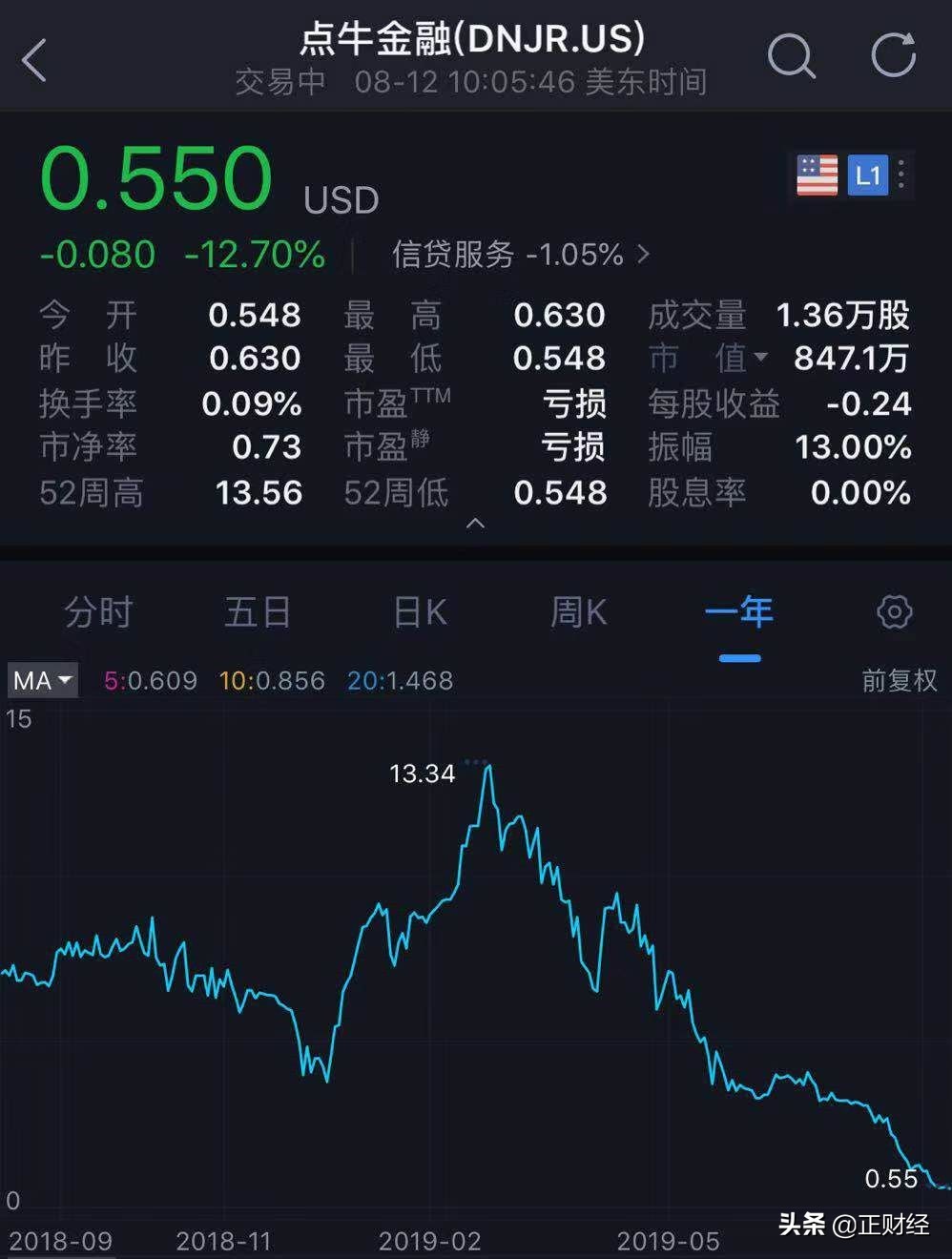Refresh the stock quote data

[891, 57]
